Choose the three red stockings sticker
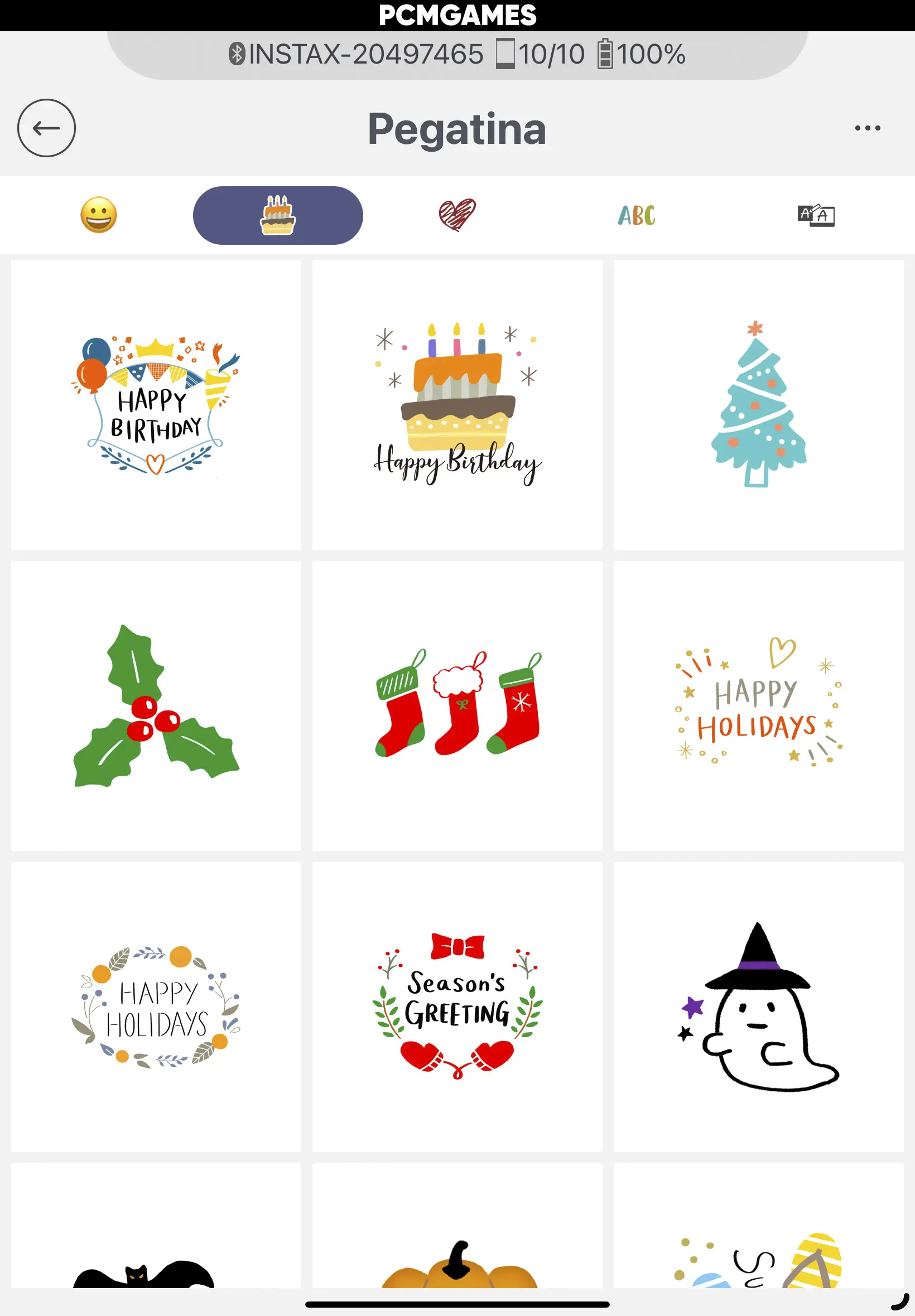Viewport: 915px width, 1316px height. (457, 706)
